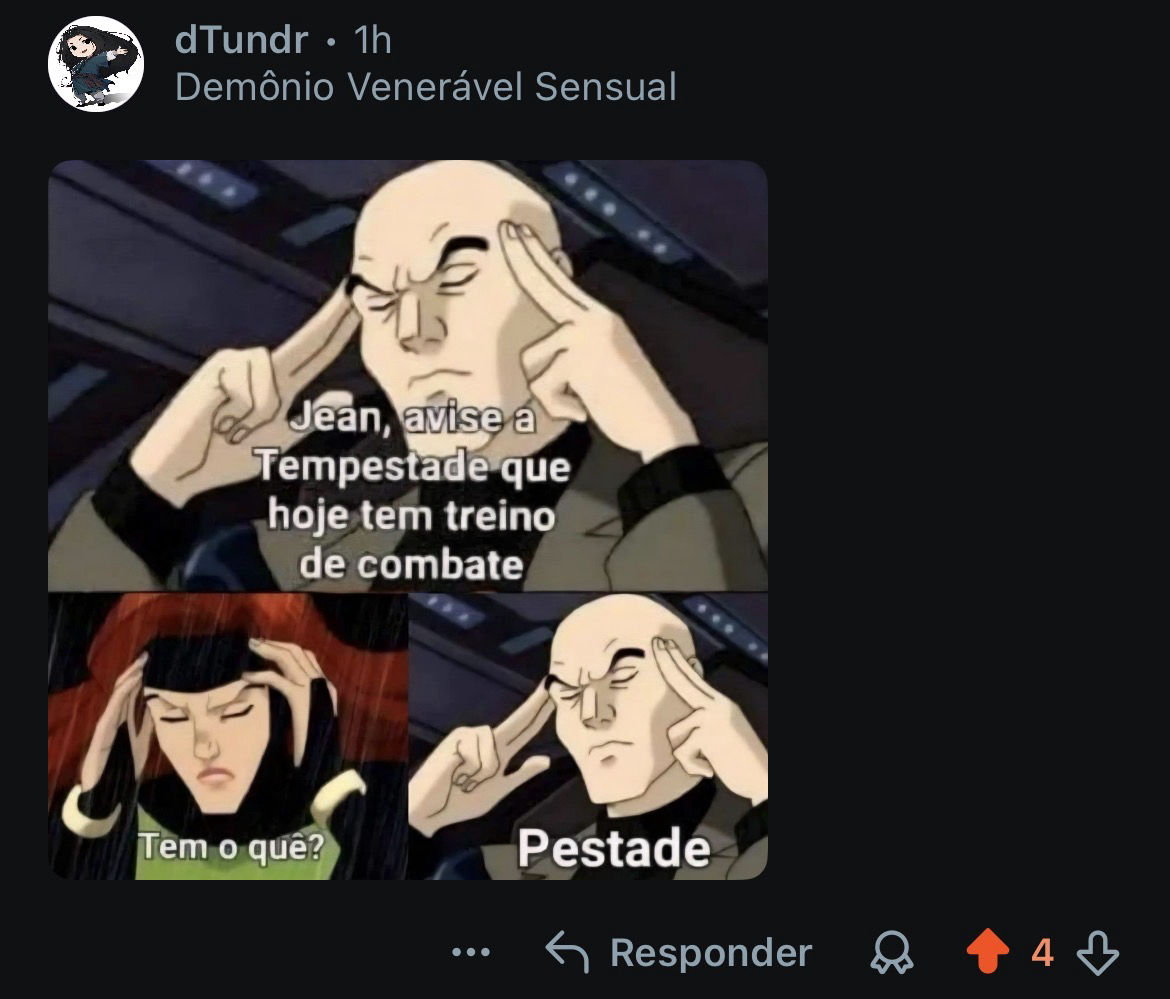Give an award to this comment
This screenshot has width=1170, height=999.
[x=892, y=953]
